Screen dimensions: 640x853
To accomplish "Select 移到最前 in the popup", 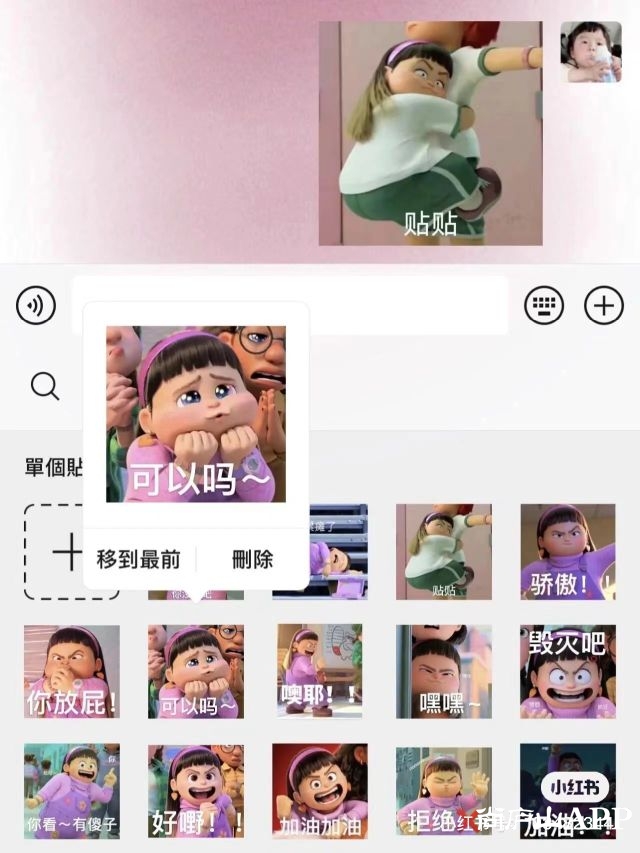I will [139, 559].
